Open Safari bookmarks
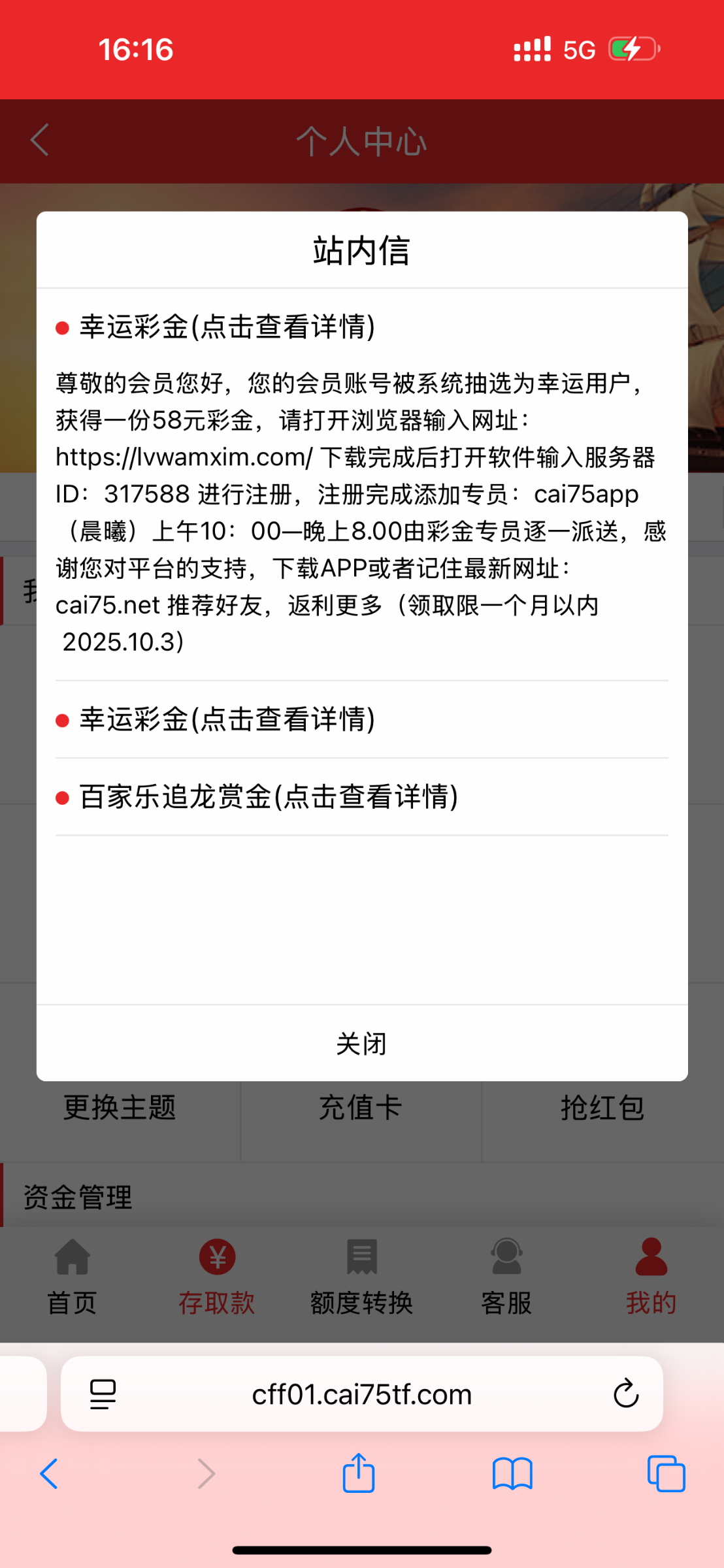Image resolution: width=724 pixels, height=1568 pixels. 512,1474
